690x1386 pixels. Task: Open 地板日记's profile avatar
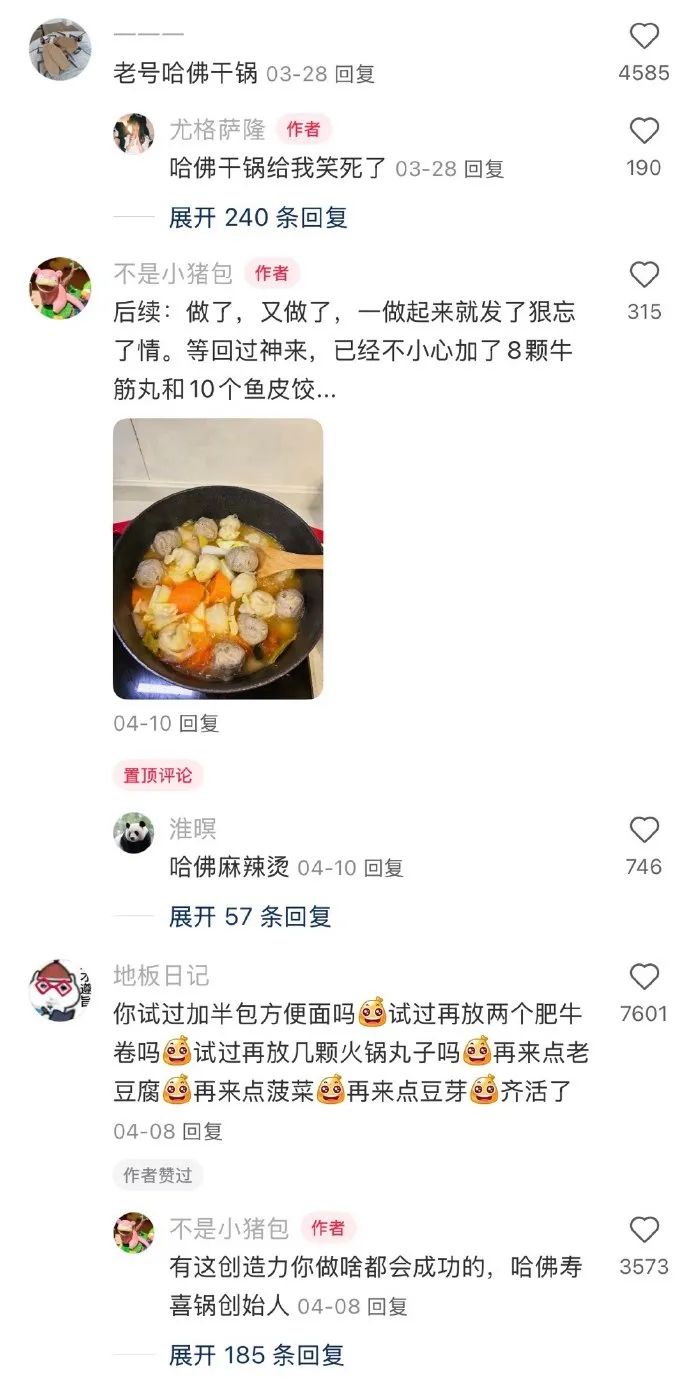(60, 990)
